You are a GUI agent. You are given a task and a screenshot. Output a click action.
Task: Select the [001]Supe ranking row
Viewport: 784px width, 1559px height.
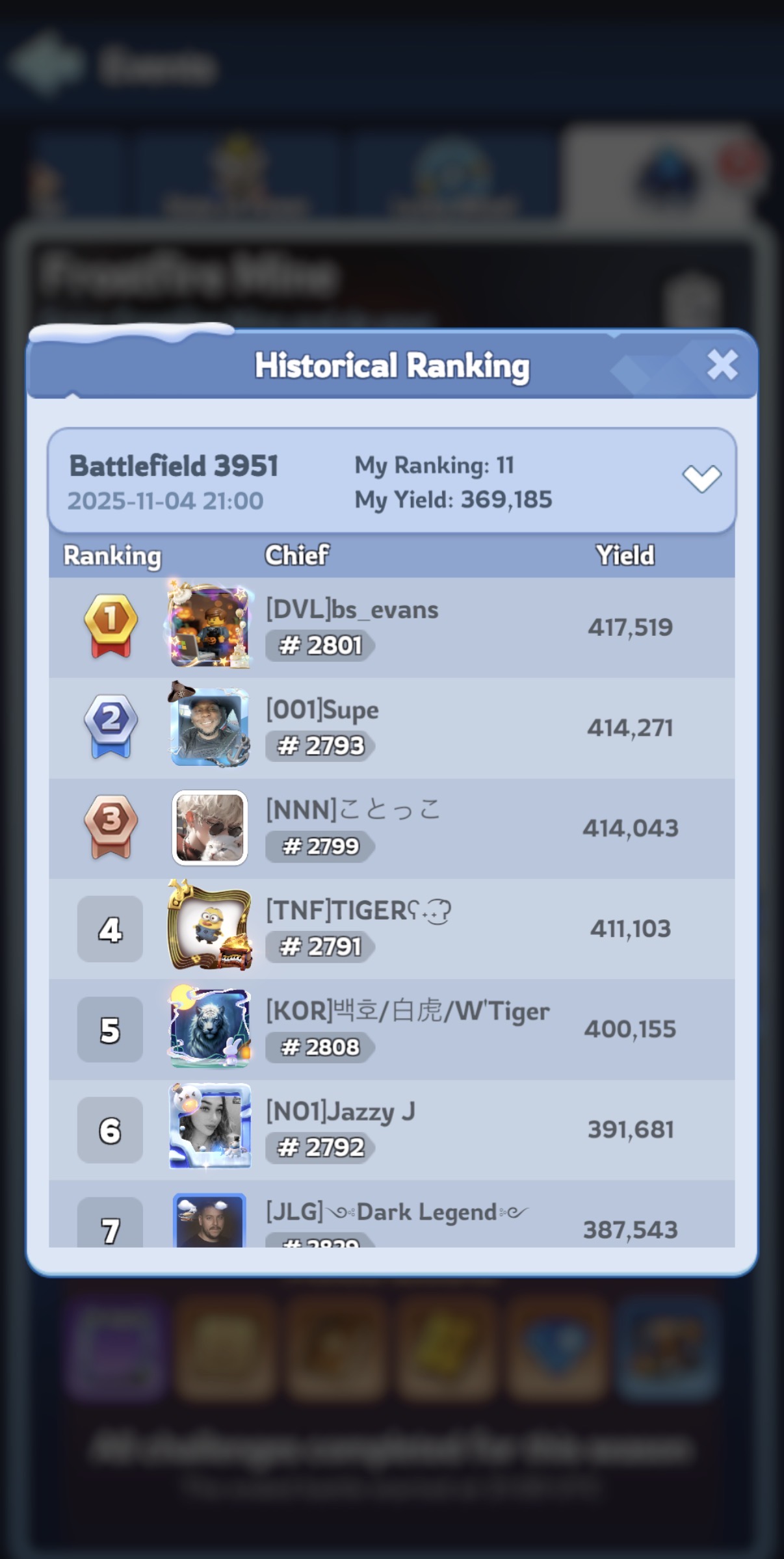tap(391, 727)
